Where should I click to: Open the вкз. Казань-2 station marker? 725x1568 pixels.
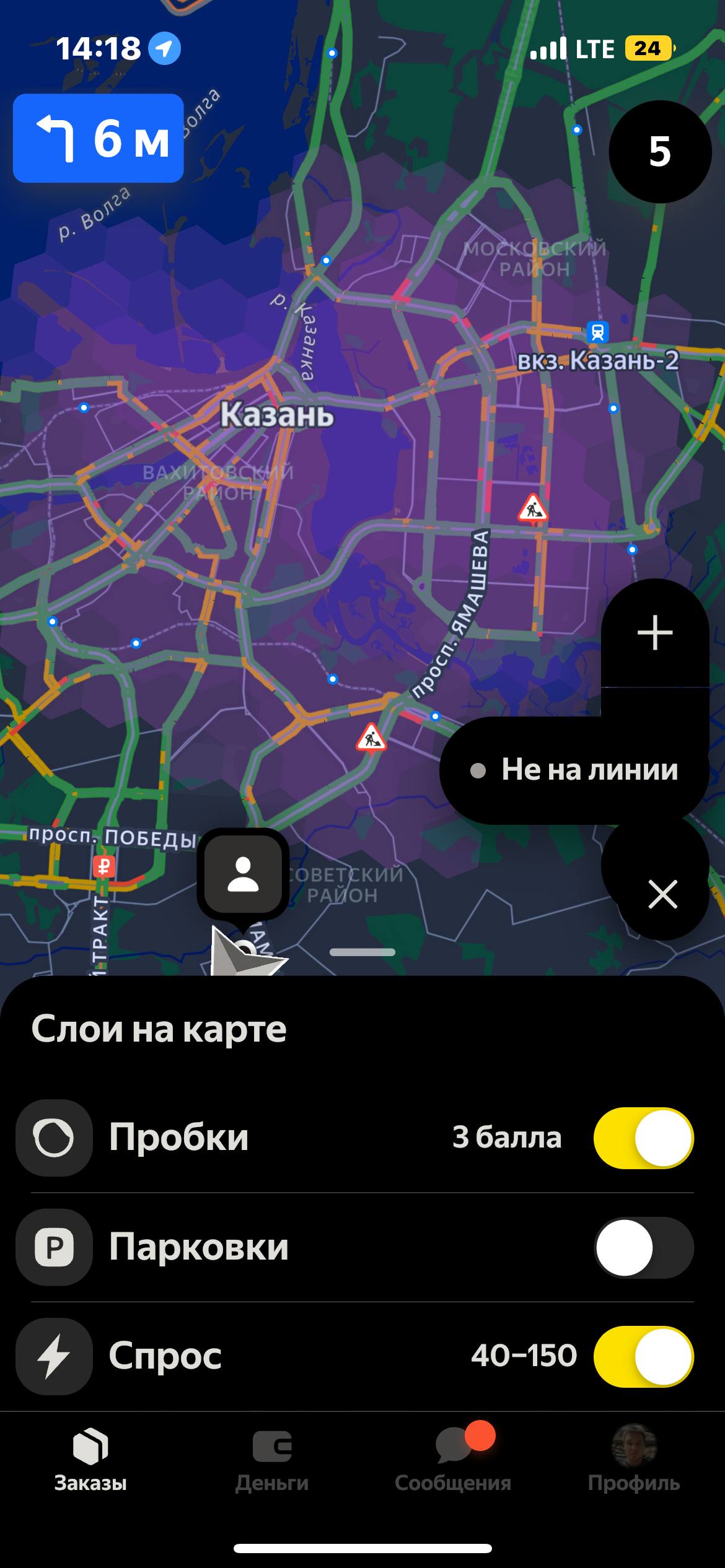tap(597, 333)
